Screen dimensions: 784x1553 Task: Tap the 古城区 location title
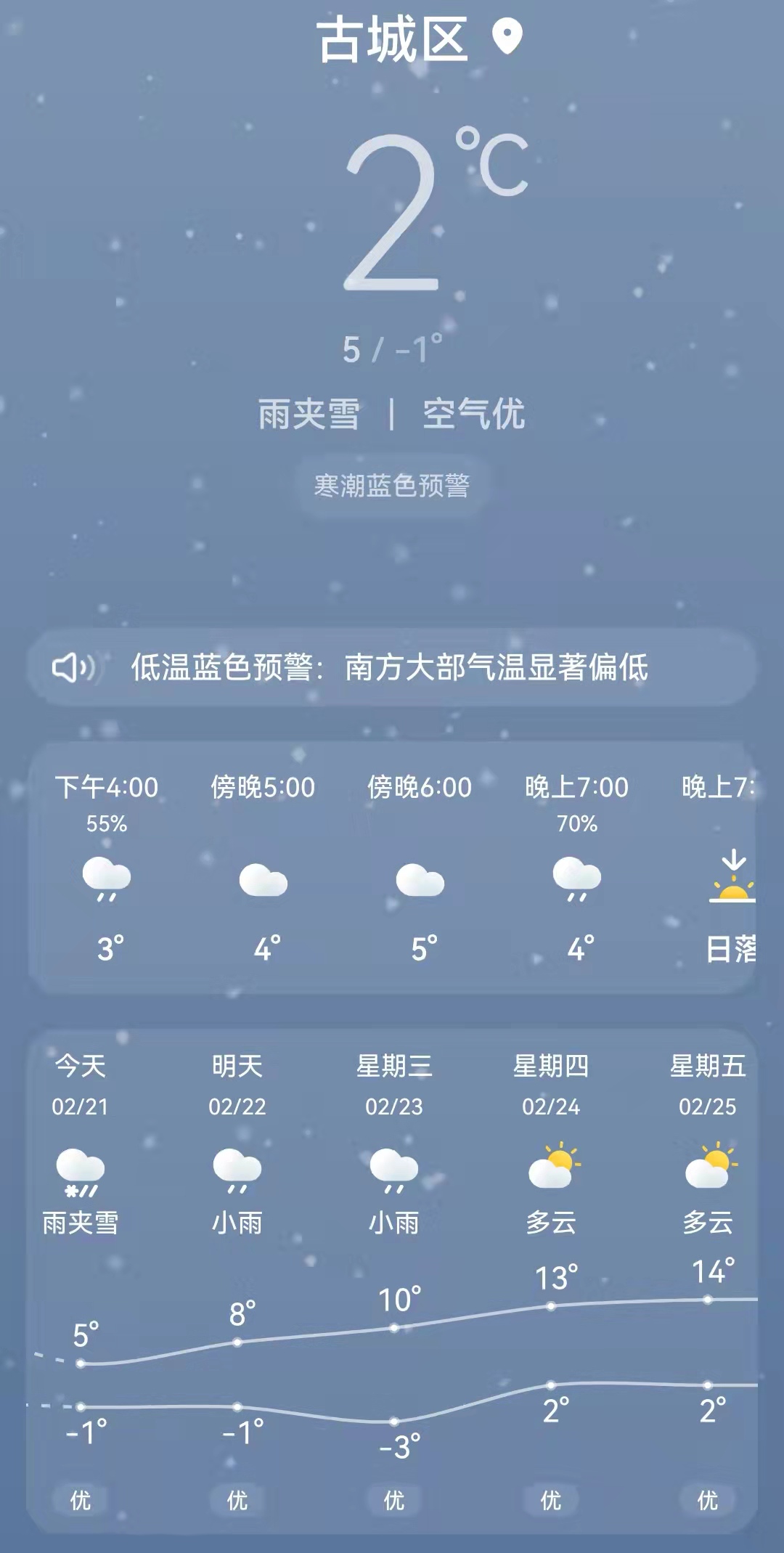tap(392, 39)
